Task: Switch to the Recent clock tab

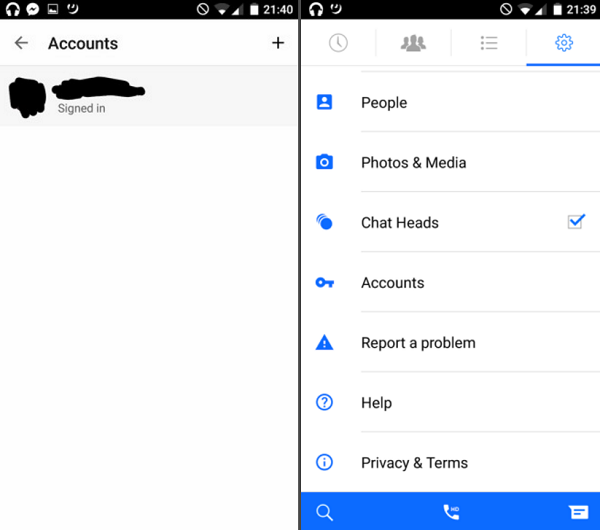Action: click(x=338, y=43)
